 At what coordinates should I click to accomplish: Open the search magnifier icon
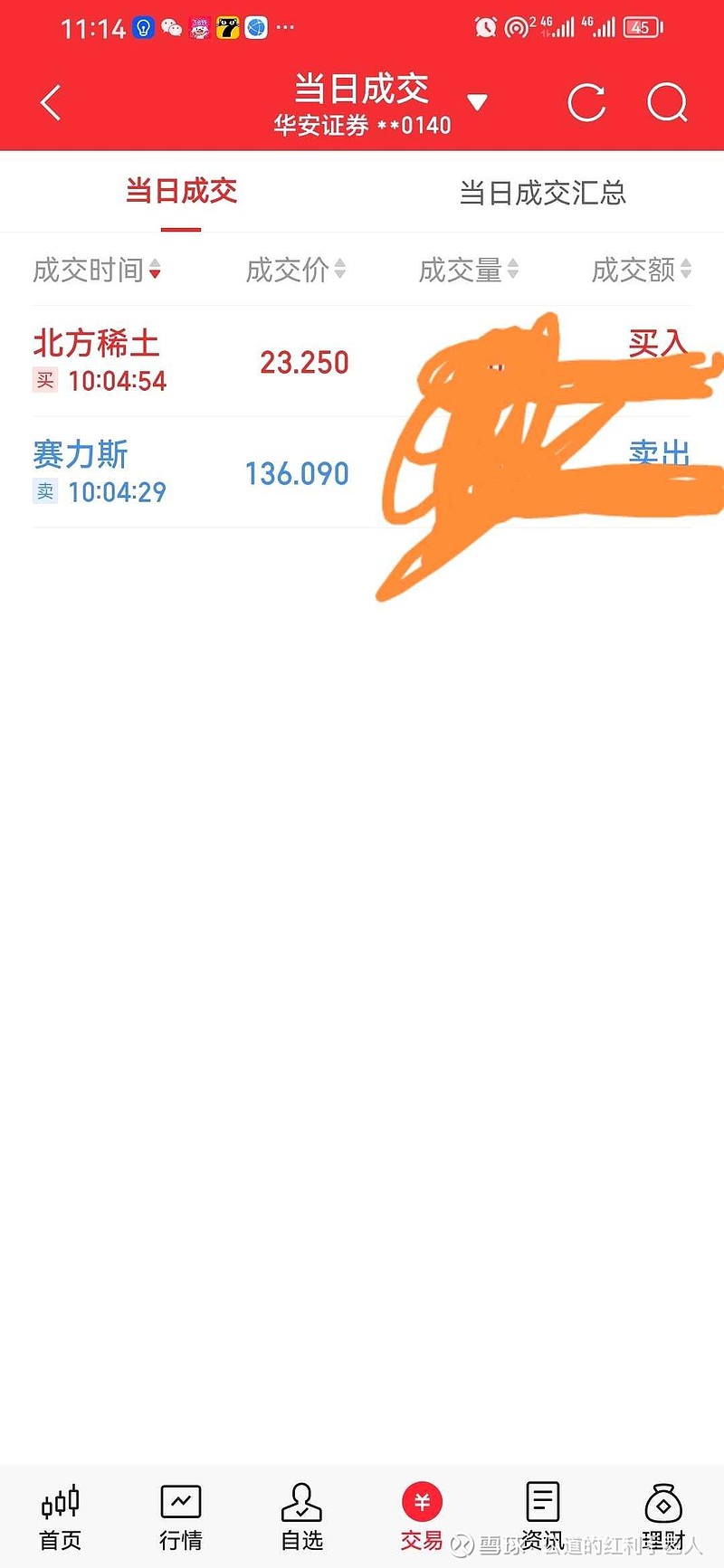[668, 102]
